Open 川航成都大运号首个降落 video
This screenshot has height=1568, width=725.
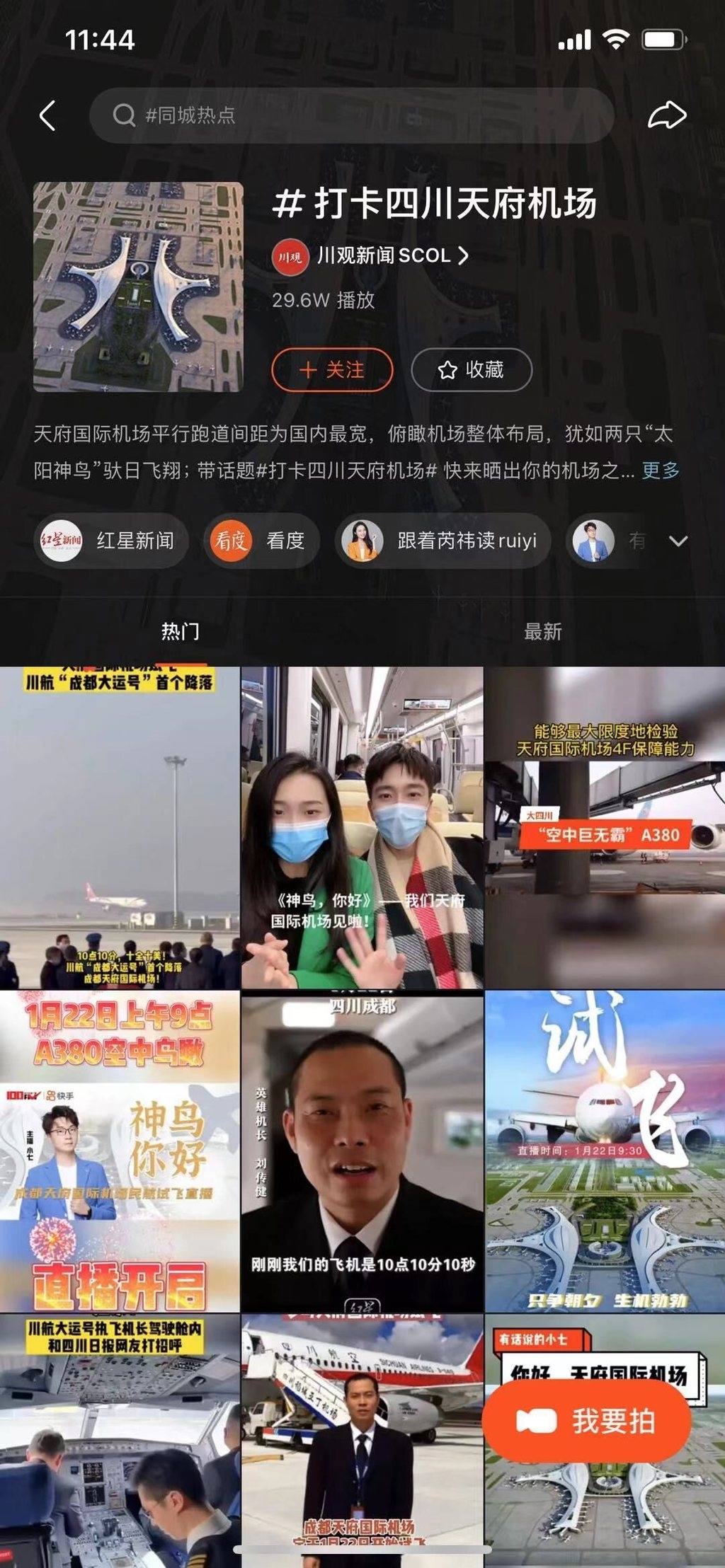point(120,828)
